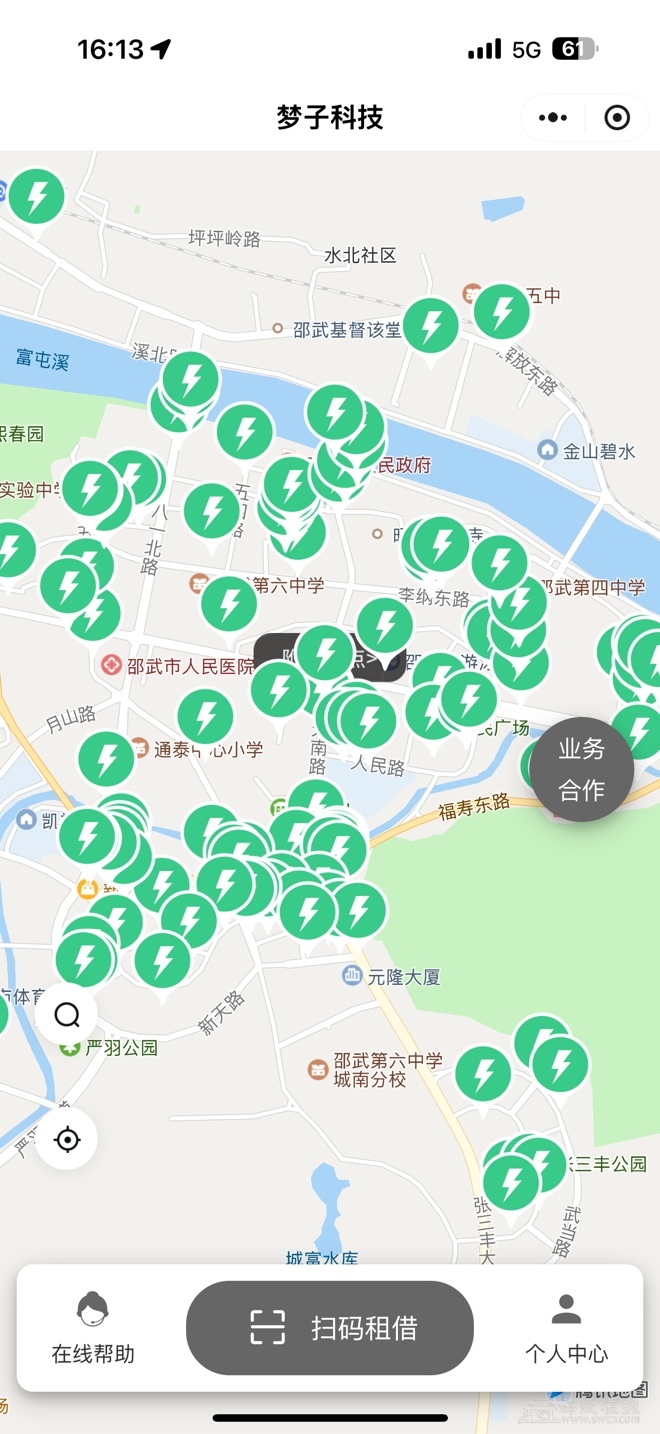This screenshot has height=1434, width=660.
Task: Open the 业务合作 business cooperation button
Action: pos(581,769)
